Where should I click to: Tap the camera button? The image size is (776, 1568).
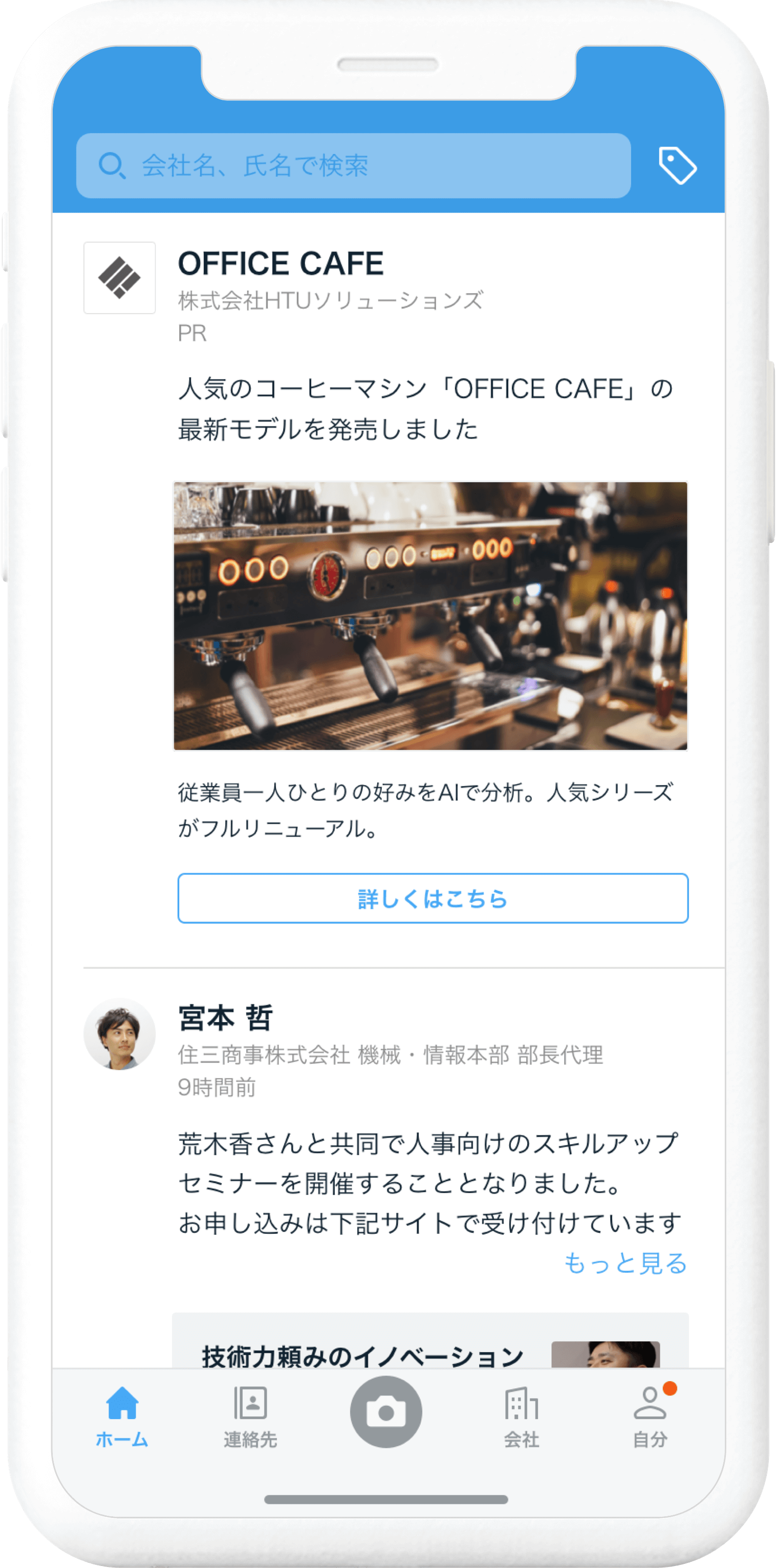(386, 1412)
